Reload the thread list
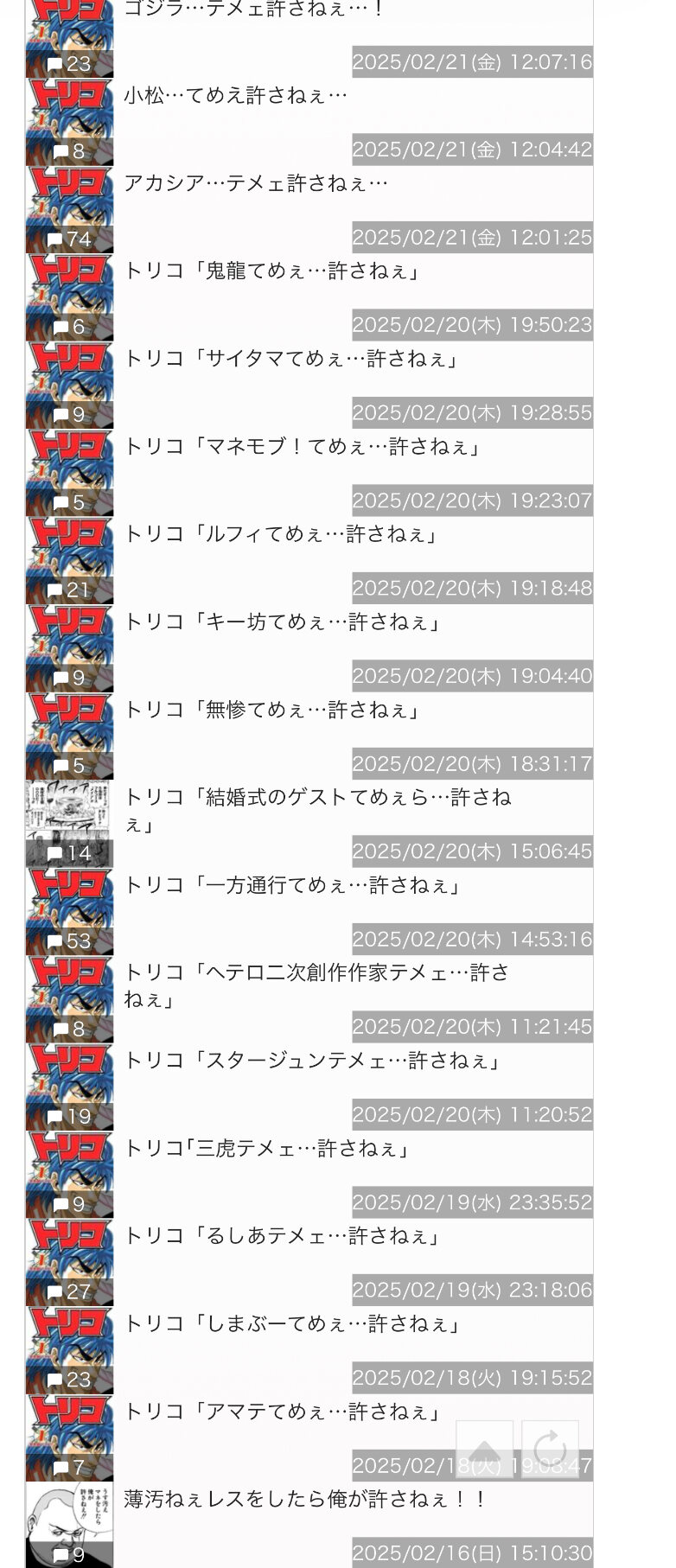Screen dimensions: 676x1568 click(x=550, y=1449)
